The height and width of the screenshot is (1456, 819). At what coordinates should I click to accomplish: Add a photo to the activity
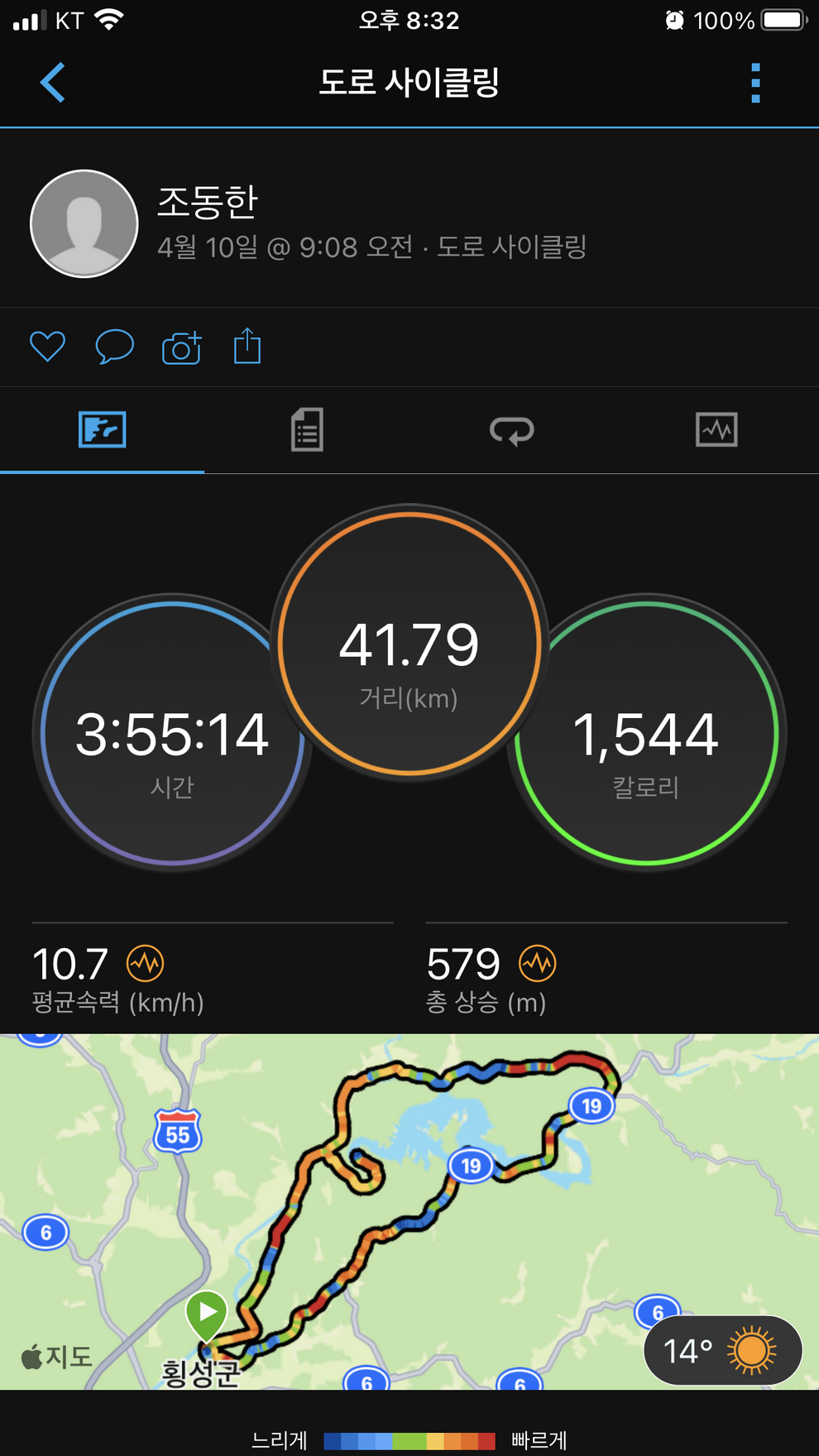181,347
